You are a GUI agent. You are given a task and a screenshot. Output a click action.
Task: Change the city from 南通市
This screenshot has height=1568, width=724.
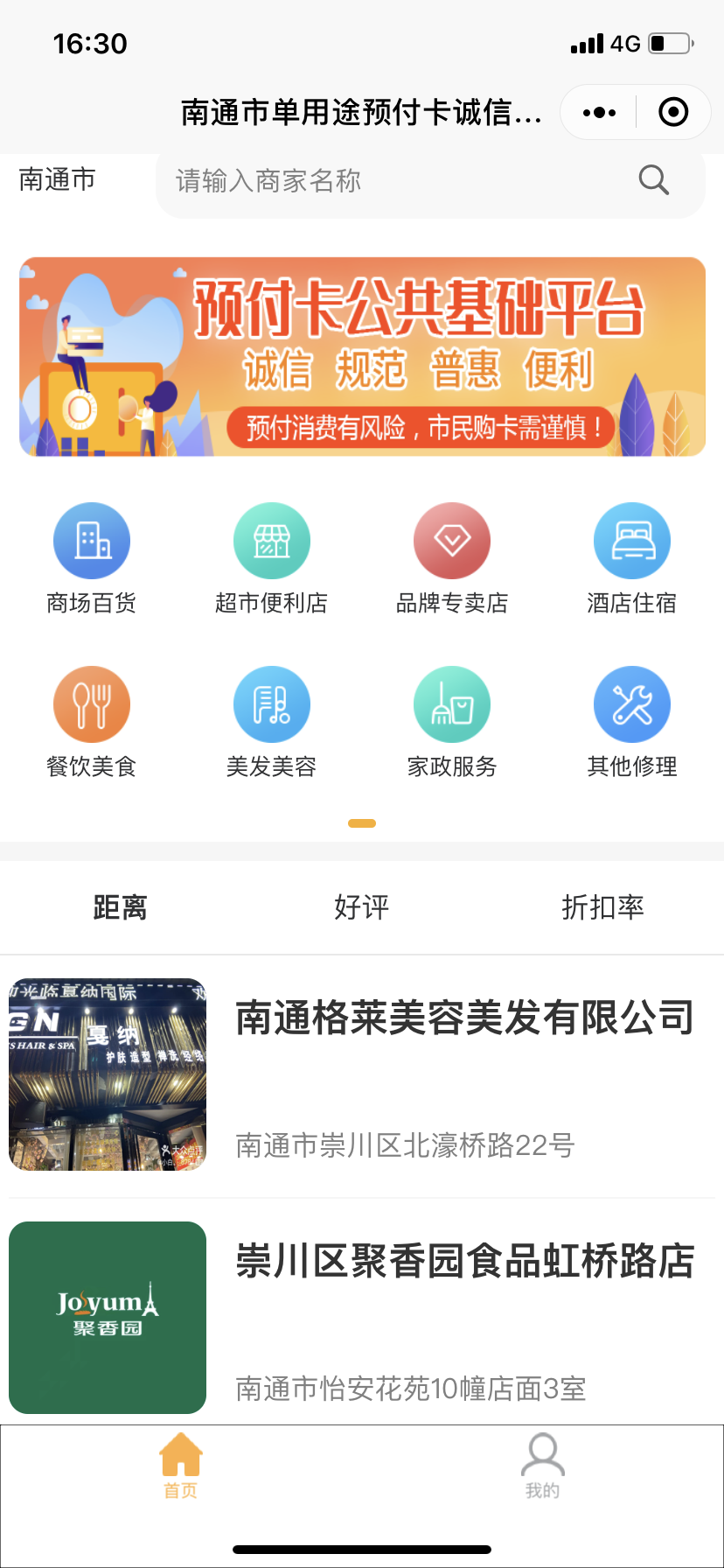pos(58,180)
